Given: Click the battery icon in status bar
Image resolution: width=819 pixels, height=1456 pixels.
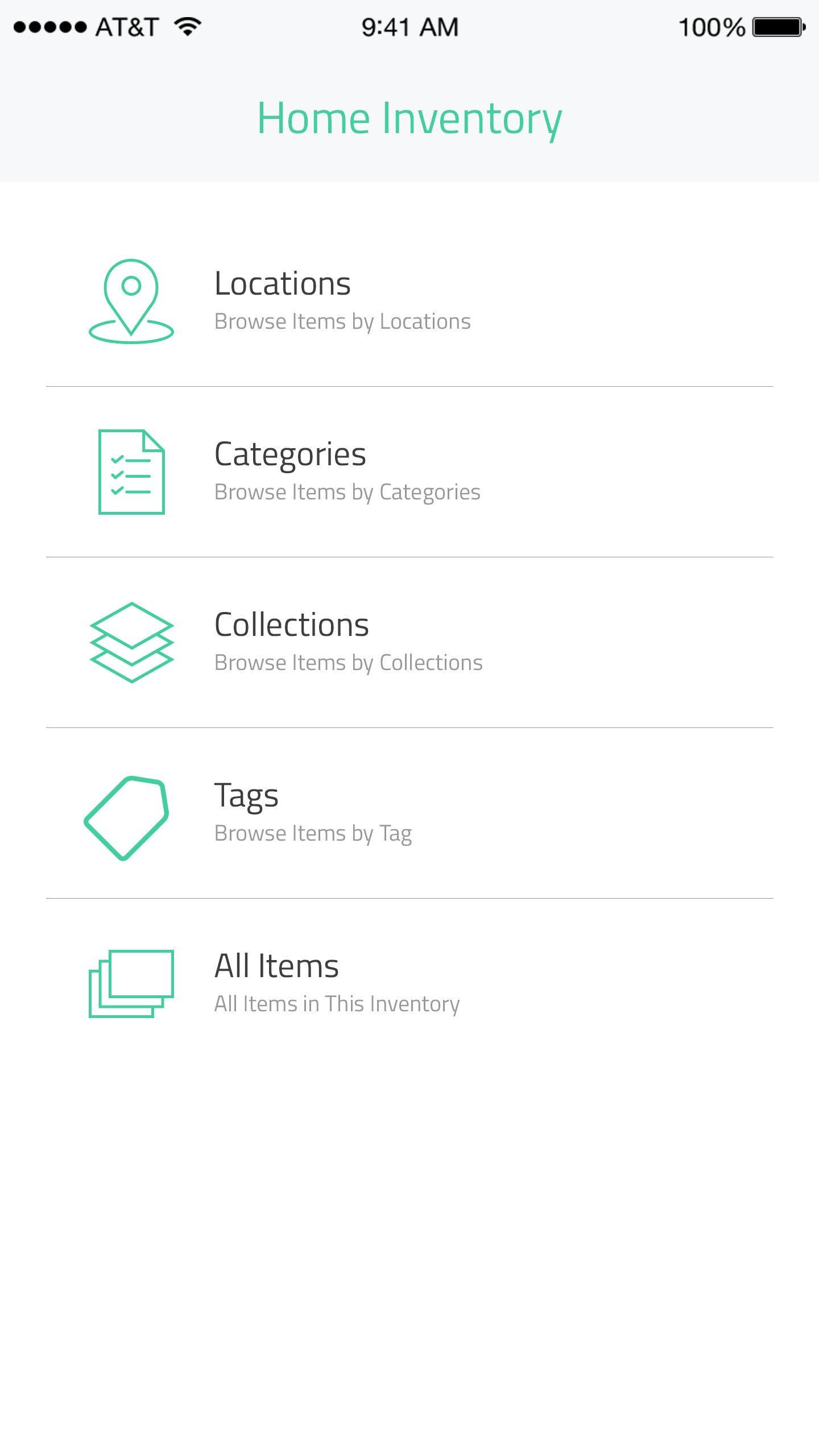Looking at the screenshot, I should coord(778,26).
